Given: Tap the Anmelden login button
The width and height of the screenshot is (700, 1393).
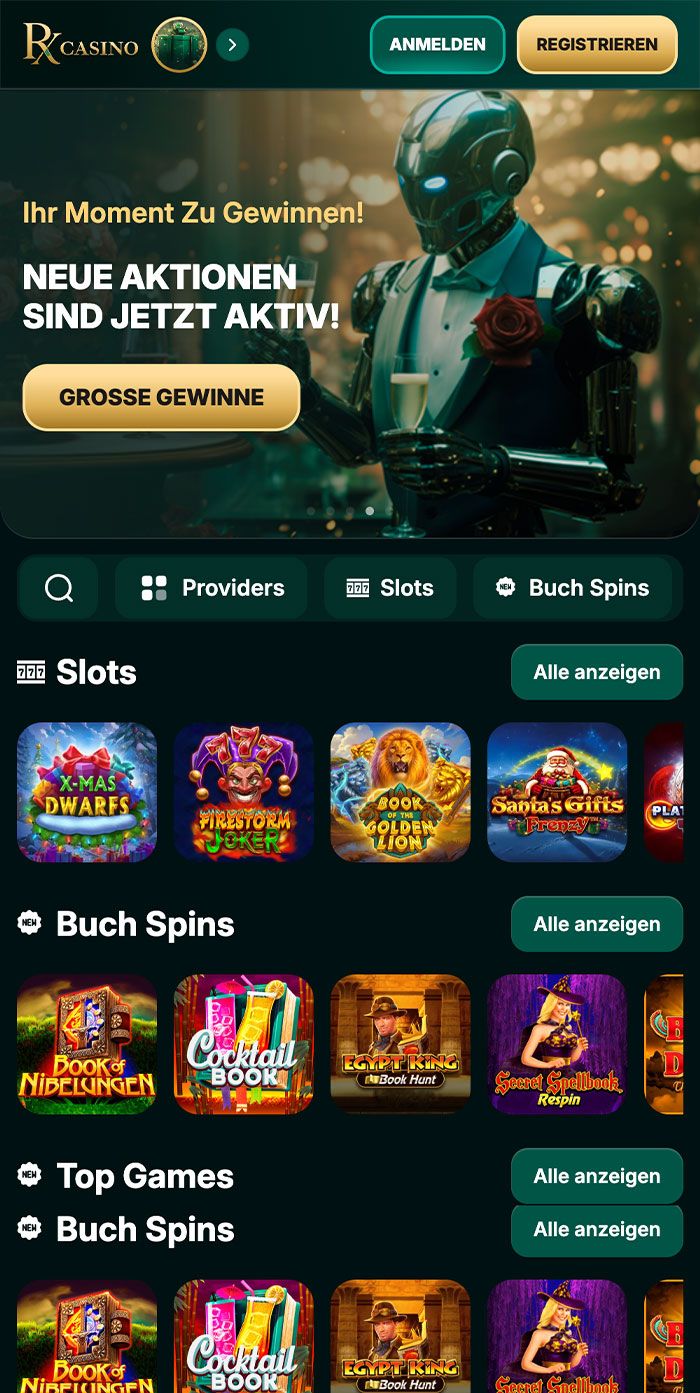Looking at the screenshot, I should 437,45.
